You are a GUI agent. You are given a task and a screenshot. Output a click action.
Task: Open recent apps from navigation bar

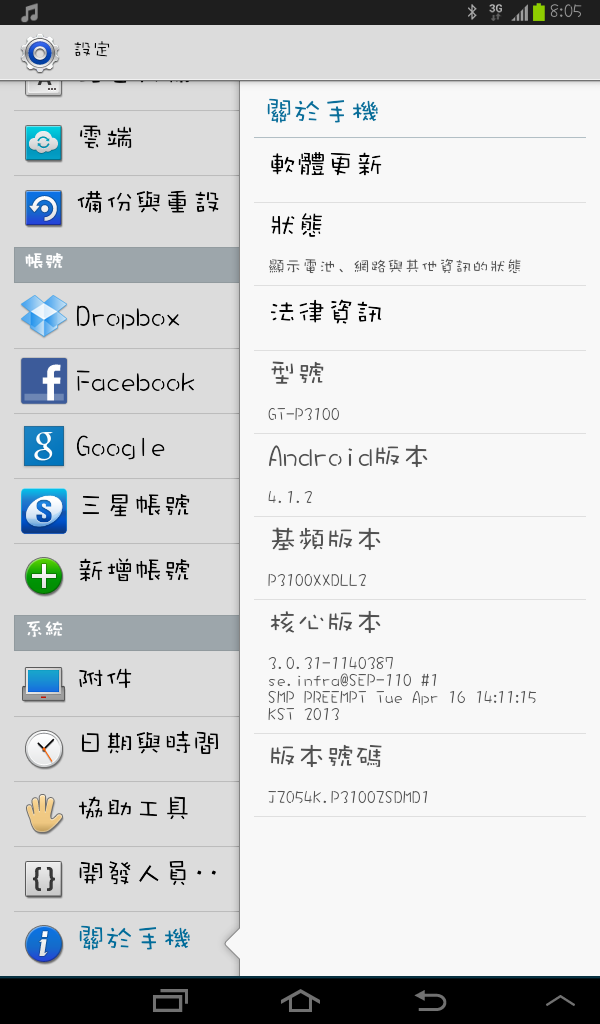[170, 1000]
